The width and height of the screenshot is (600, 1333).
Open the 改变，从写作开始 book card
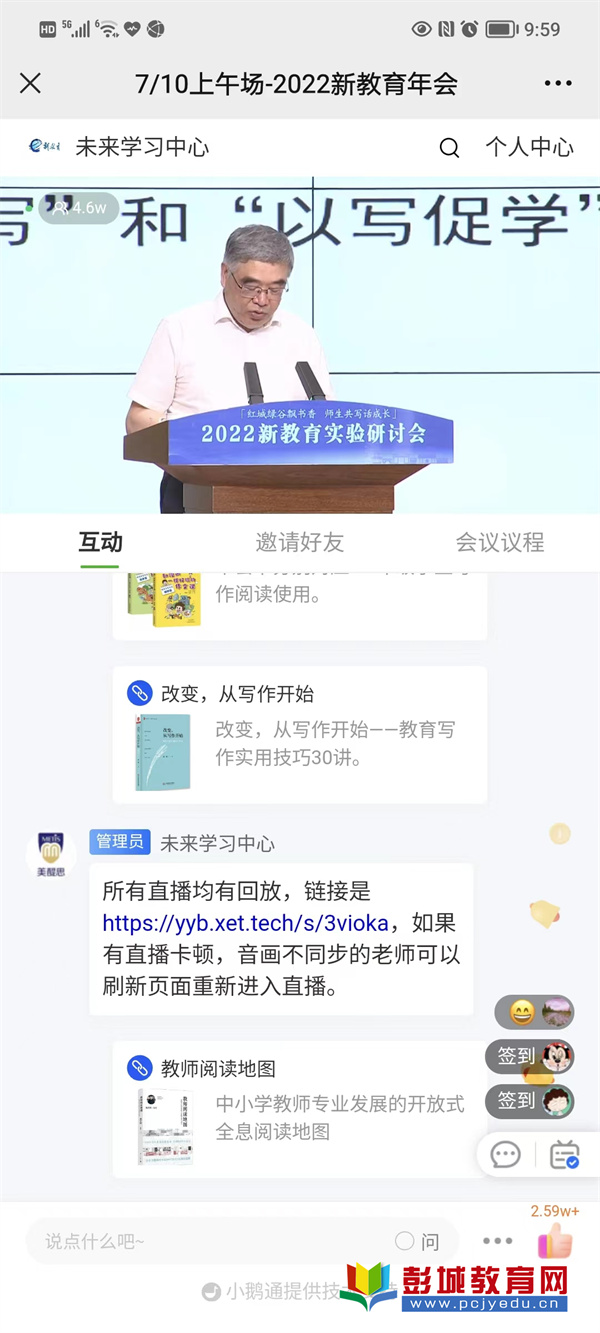(x=300, y=734)
